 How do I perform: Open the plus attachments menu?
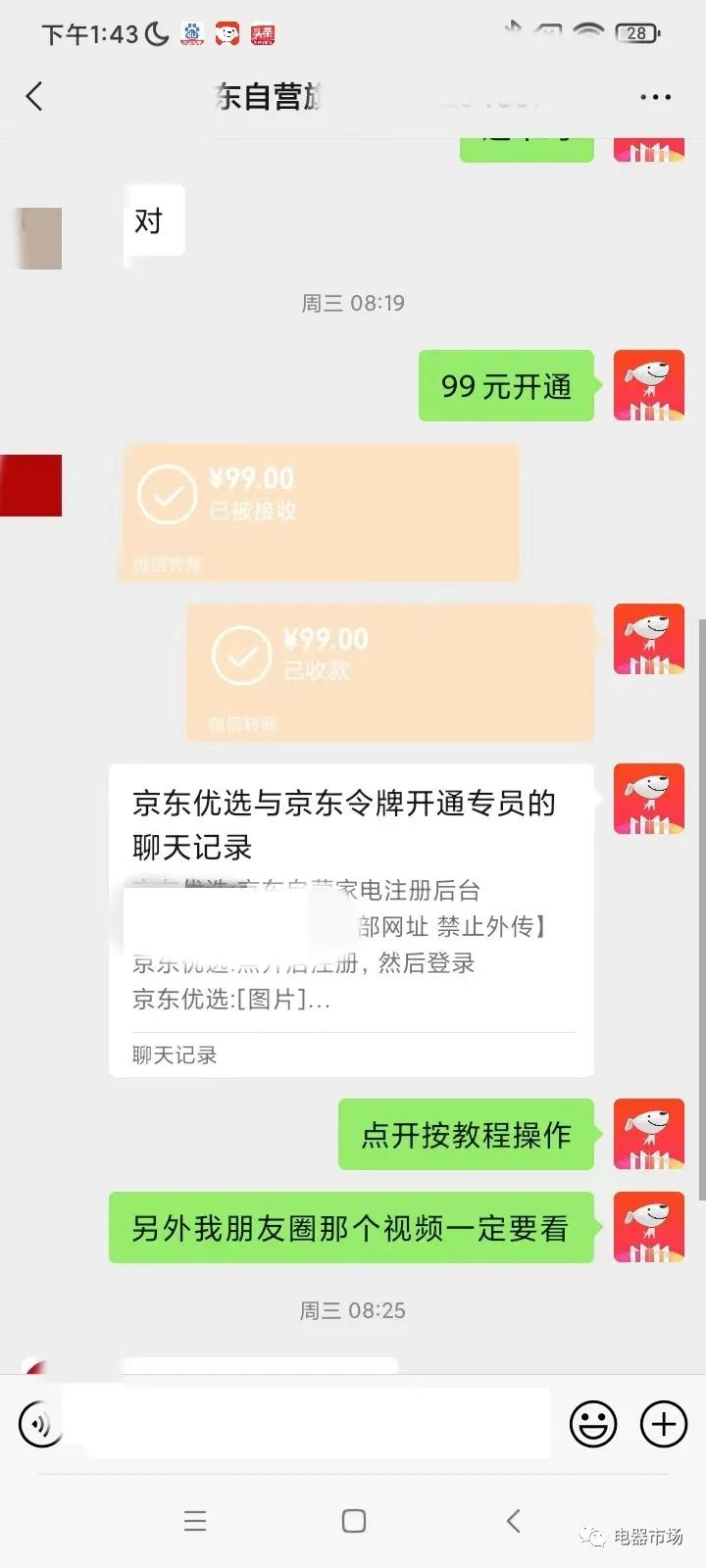[664, 1423]
